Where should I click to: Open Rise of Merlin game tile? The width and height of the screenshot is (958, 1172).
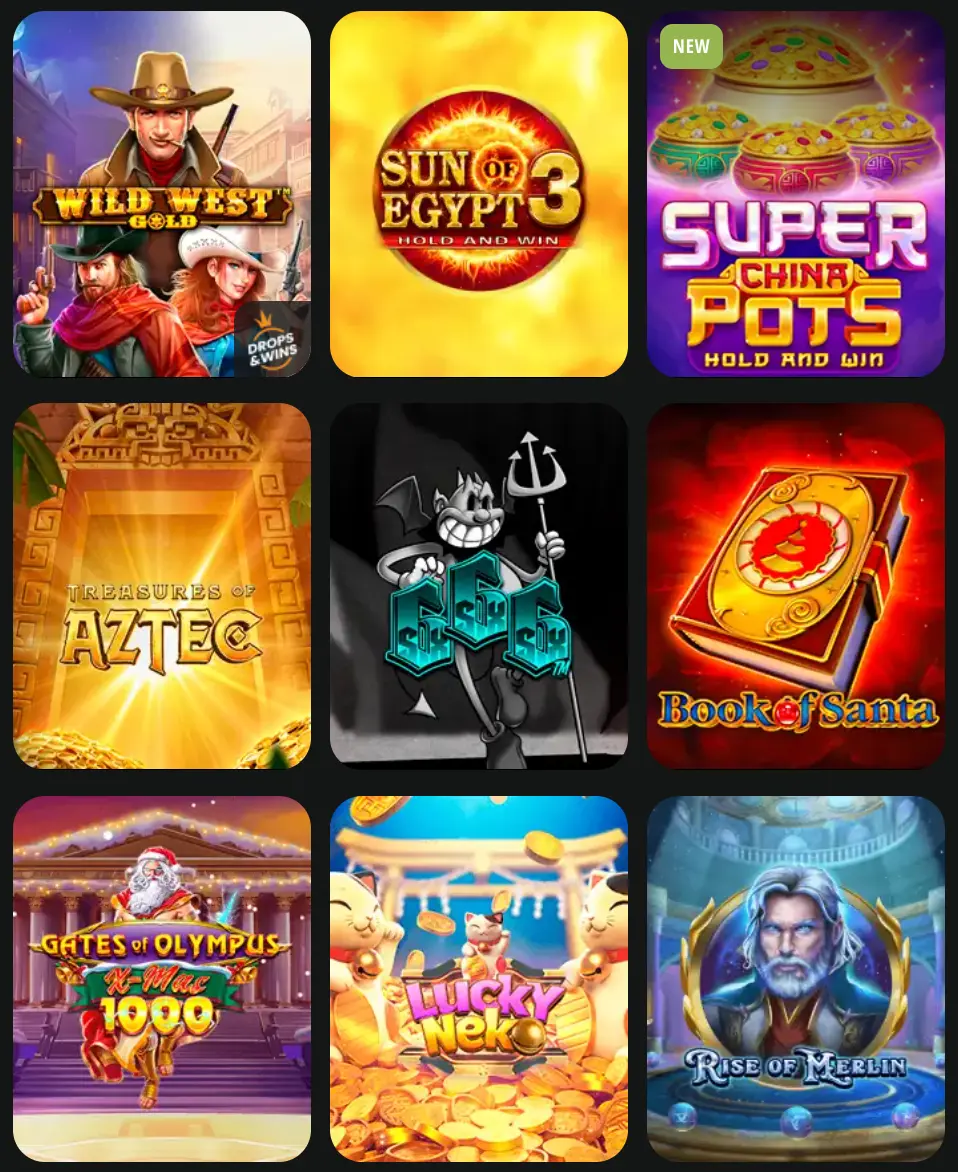[x=795, y=978]
